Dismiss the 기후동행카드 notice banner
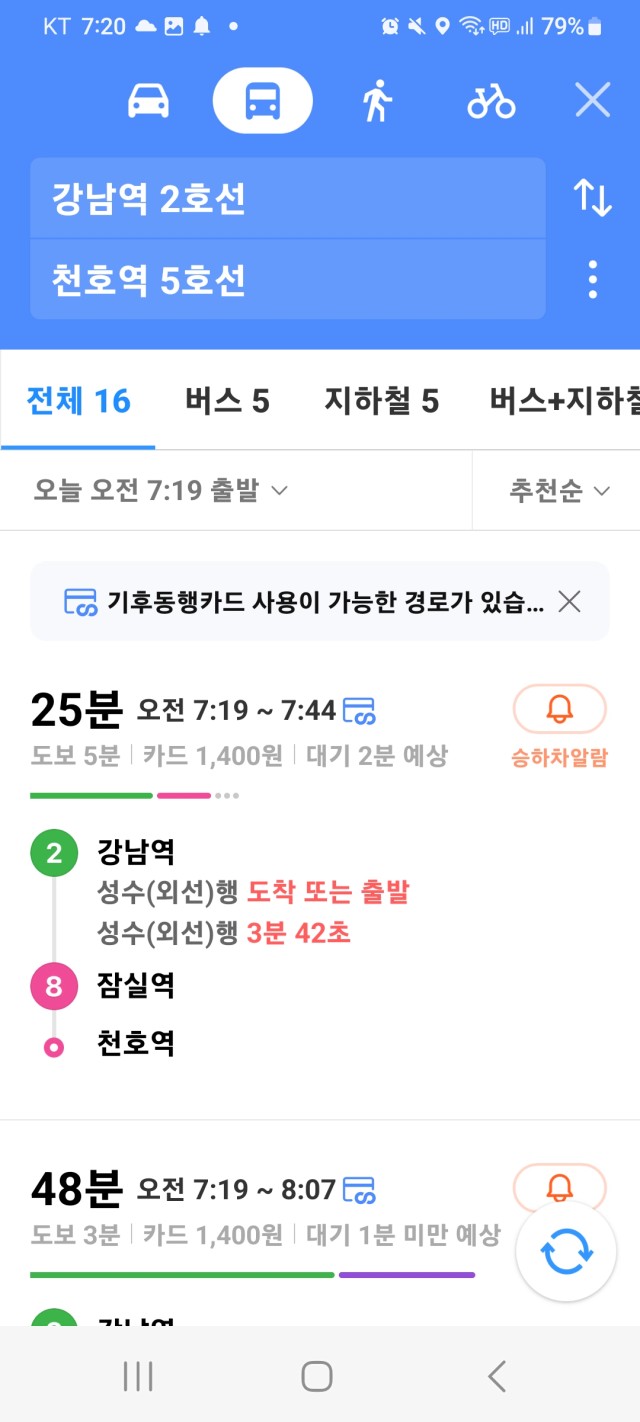The height and width of the screenshot is (1422, 640). tap(569, 601)
